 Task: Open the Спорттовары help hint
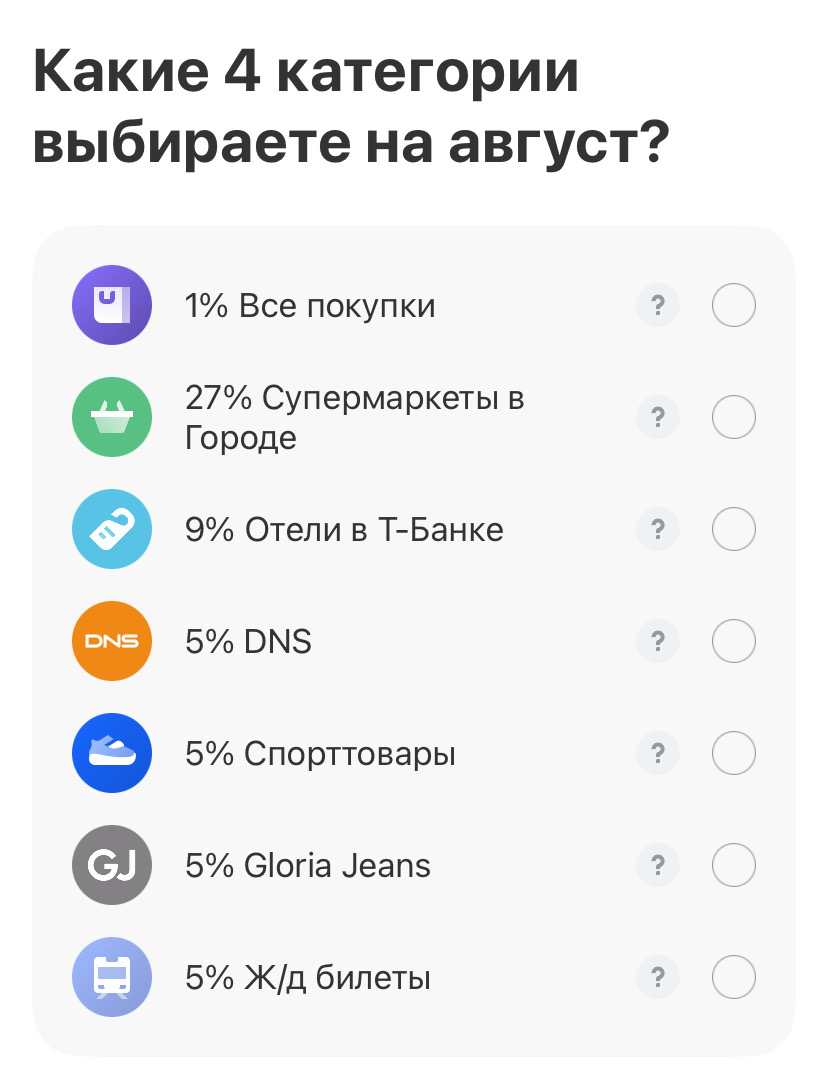(658, 753)
